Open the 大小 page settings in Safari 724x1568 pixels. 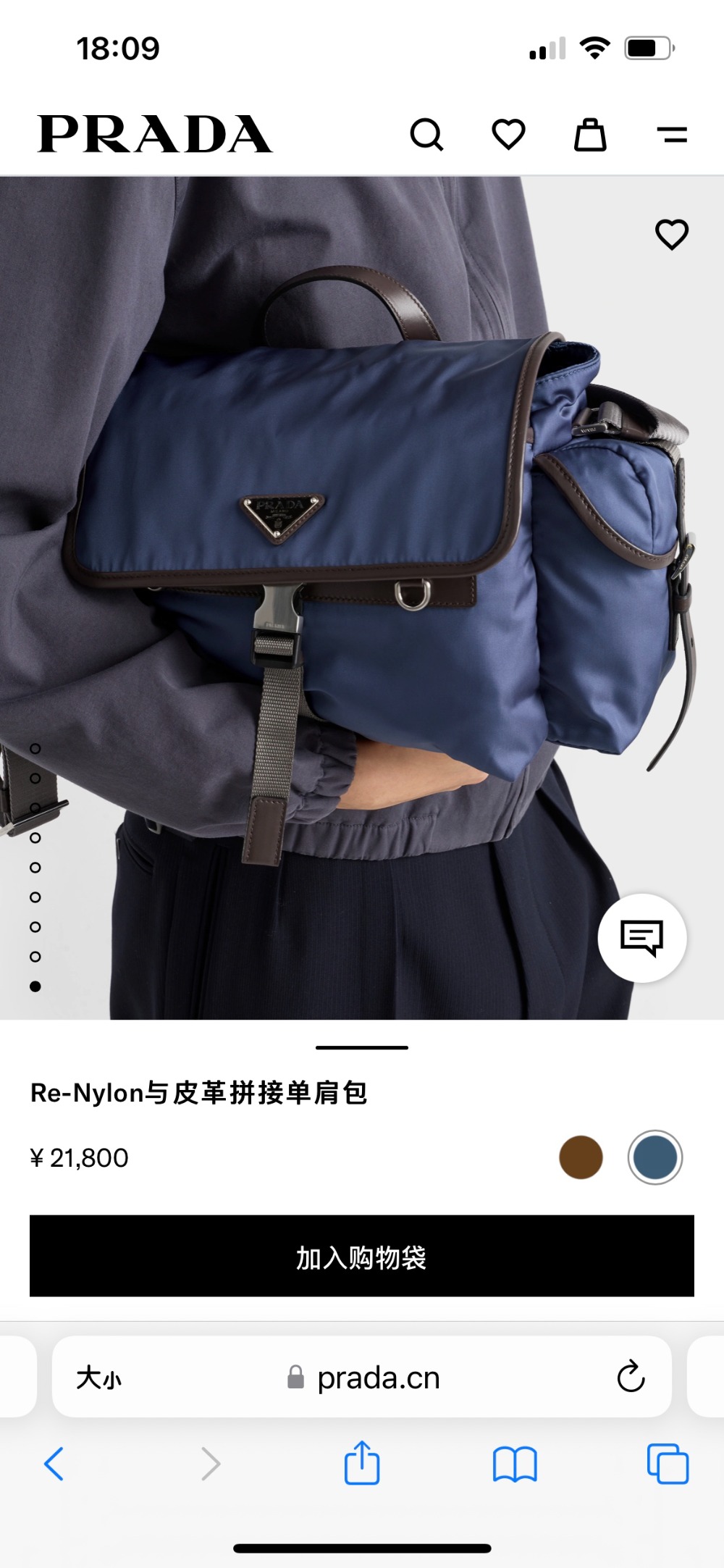tap(99, 1378)
